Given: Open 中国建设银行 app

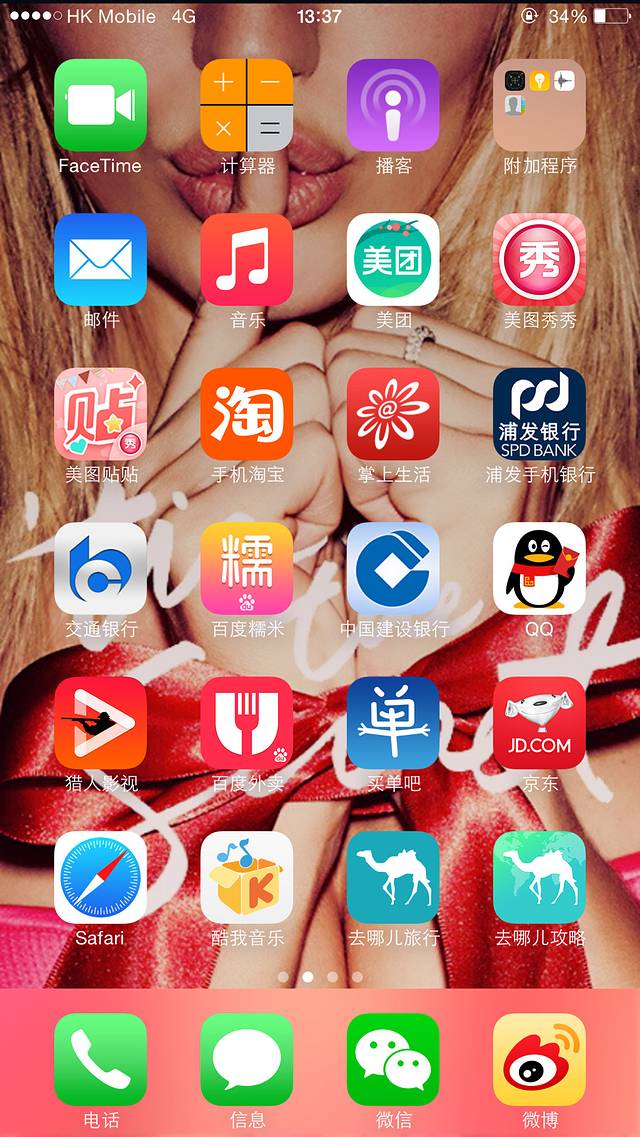Looking at the screenshot, I should coord(393,568).
